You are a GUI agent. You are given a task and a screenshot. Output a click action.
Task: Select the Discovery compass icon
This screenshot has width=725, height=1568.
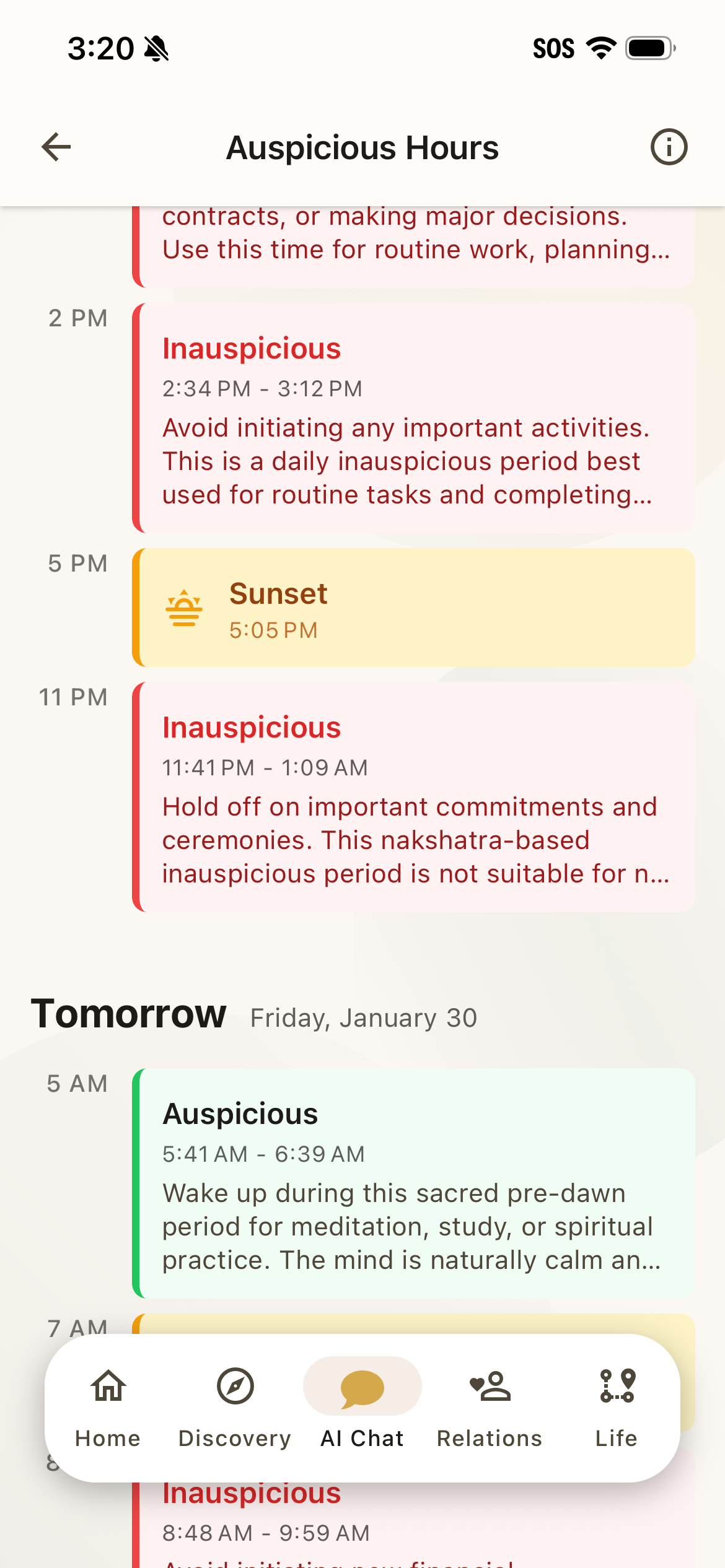[x=234, y=1387]
